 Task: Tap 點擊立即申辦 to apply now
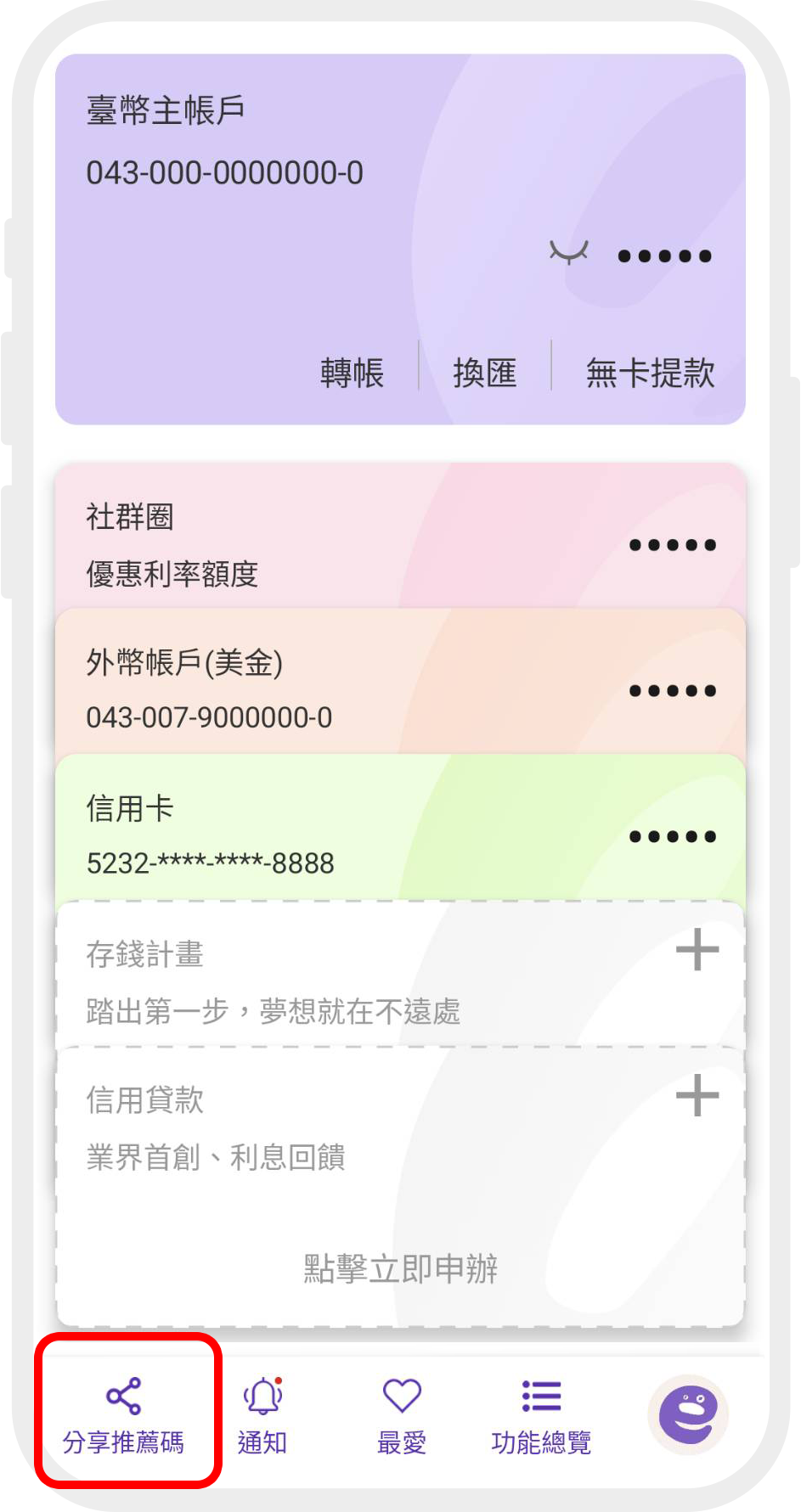pos(400,1268)
